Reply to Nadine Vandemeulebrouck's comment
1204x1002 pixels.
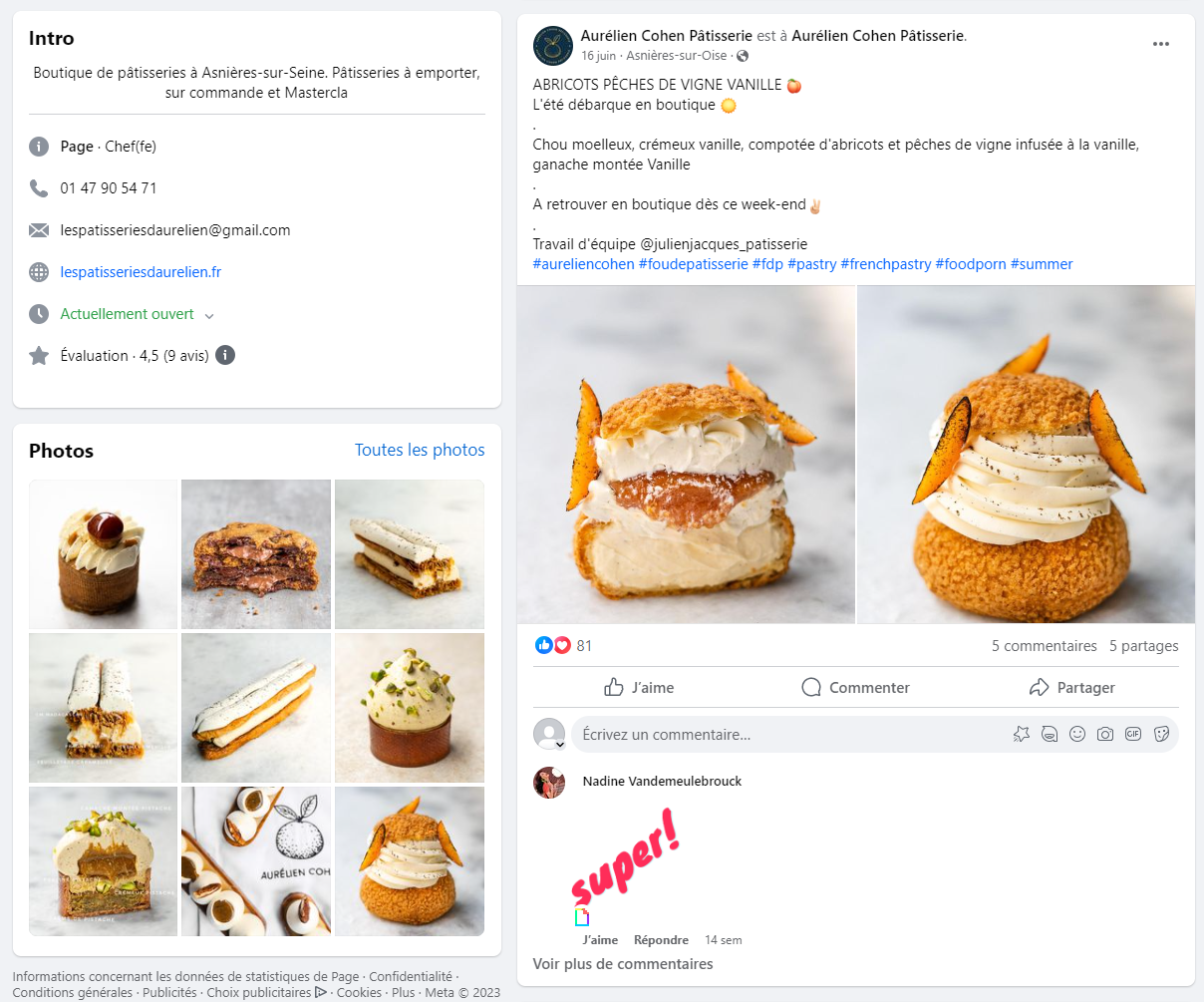pyautogui.click(x=661, y=940)
